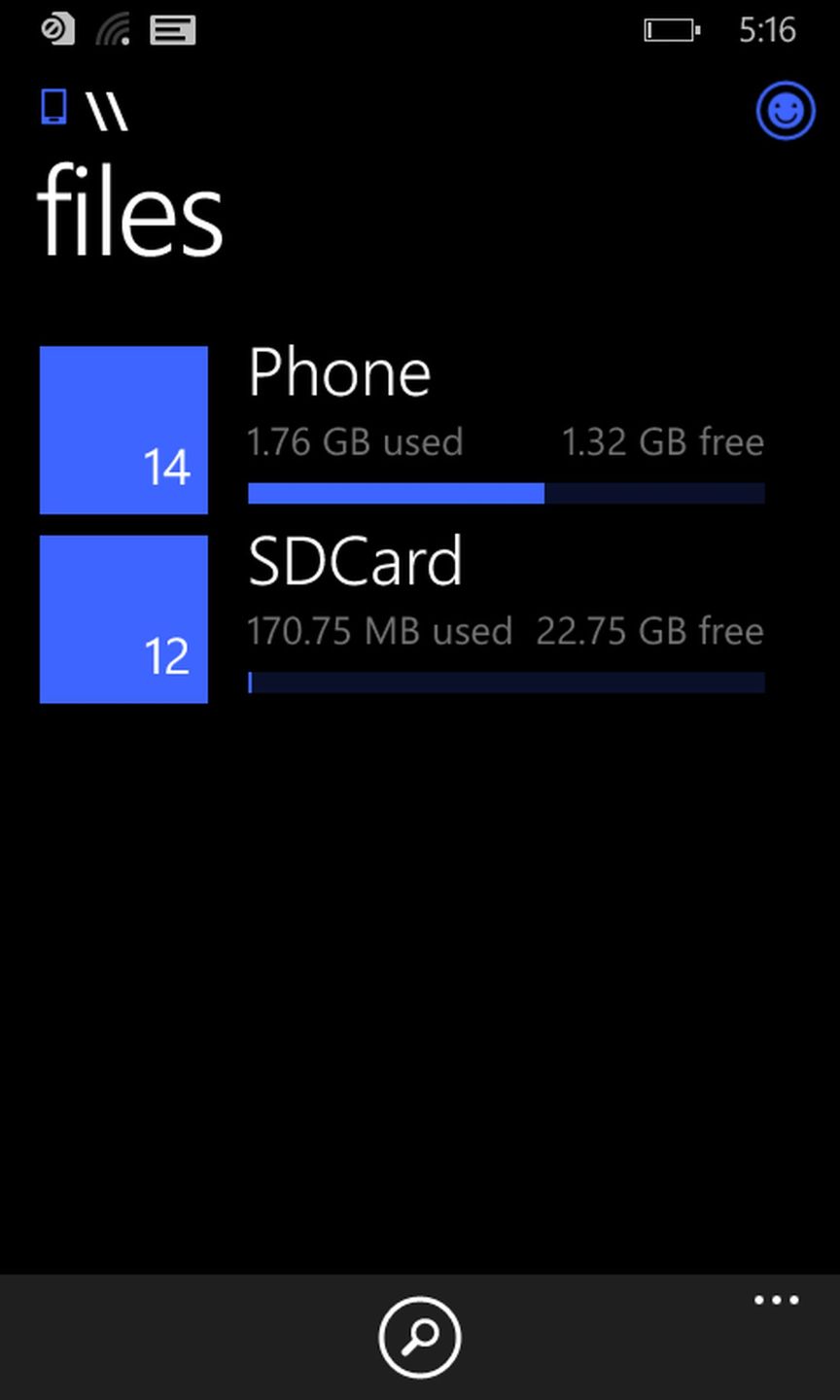Select the Phone storage entry
Screen dimensions: 840x1400
(x=339, y=373)
